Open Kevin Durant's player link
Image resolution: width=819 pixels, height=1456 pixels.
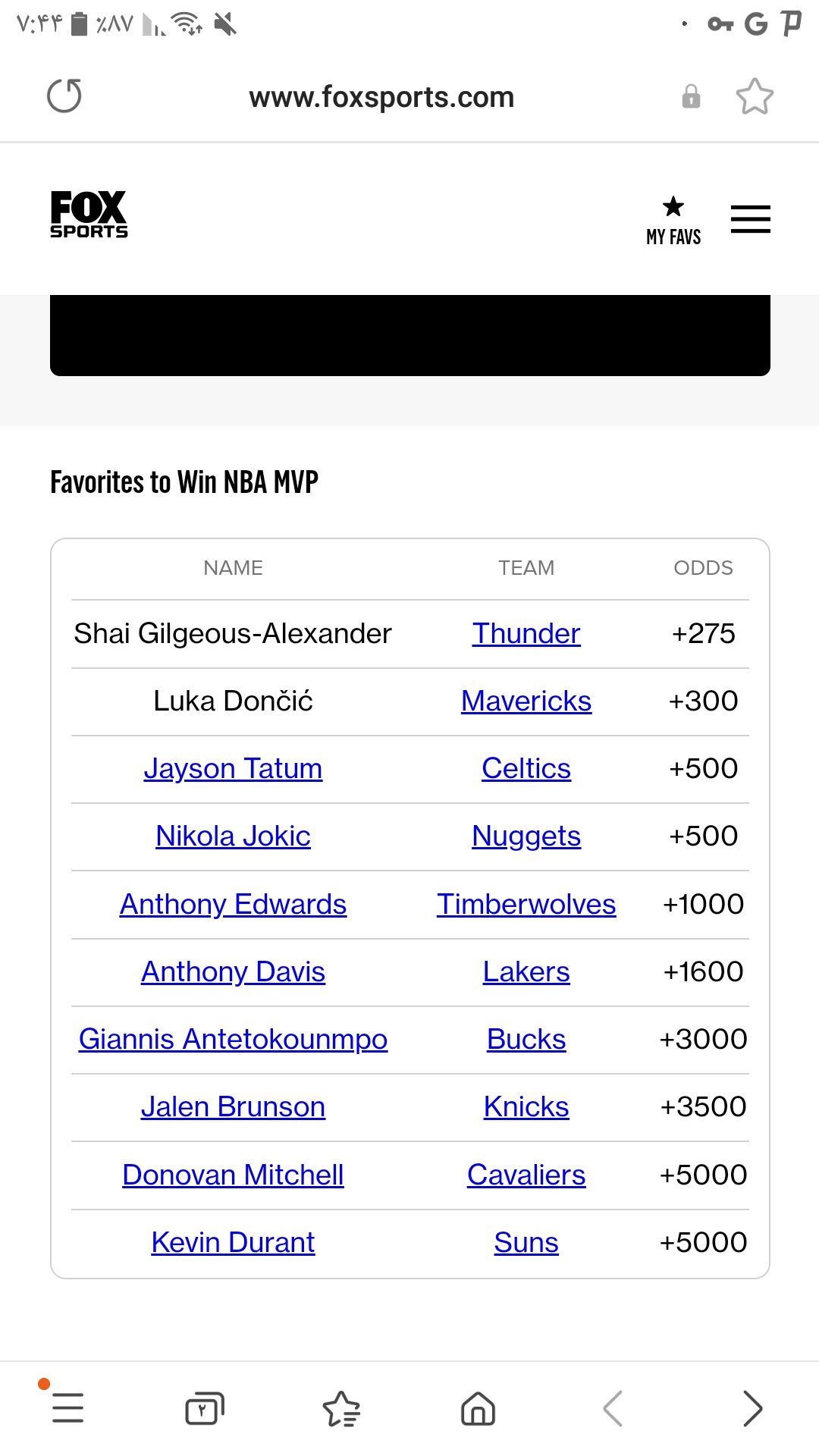233,1242
